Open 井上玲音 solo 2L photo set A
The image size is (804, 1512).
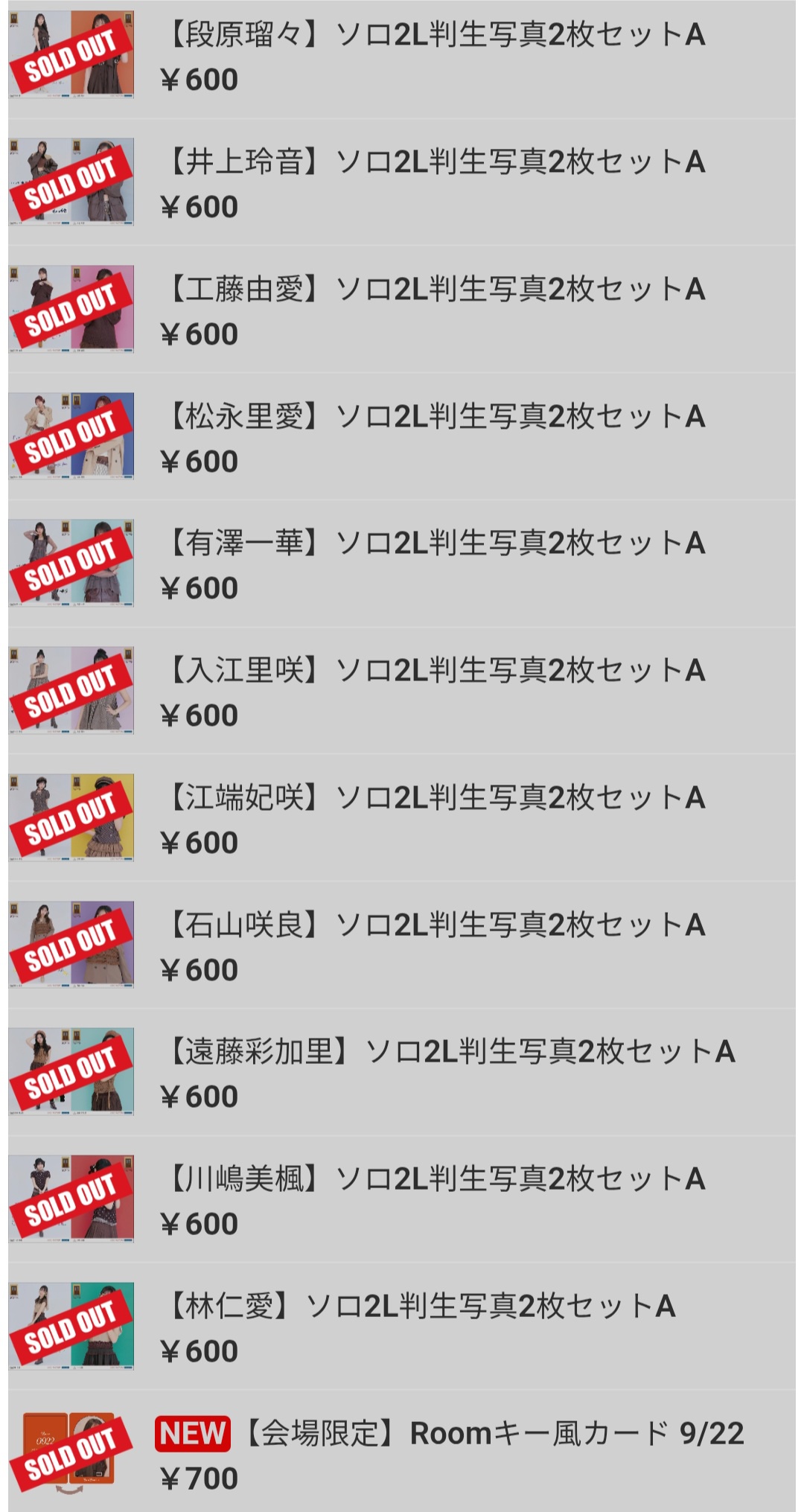click(402, 182)
